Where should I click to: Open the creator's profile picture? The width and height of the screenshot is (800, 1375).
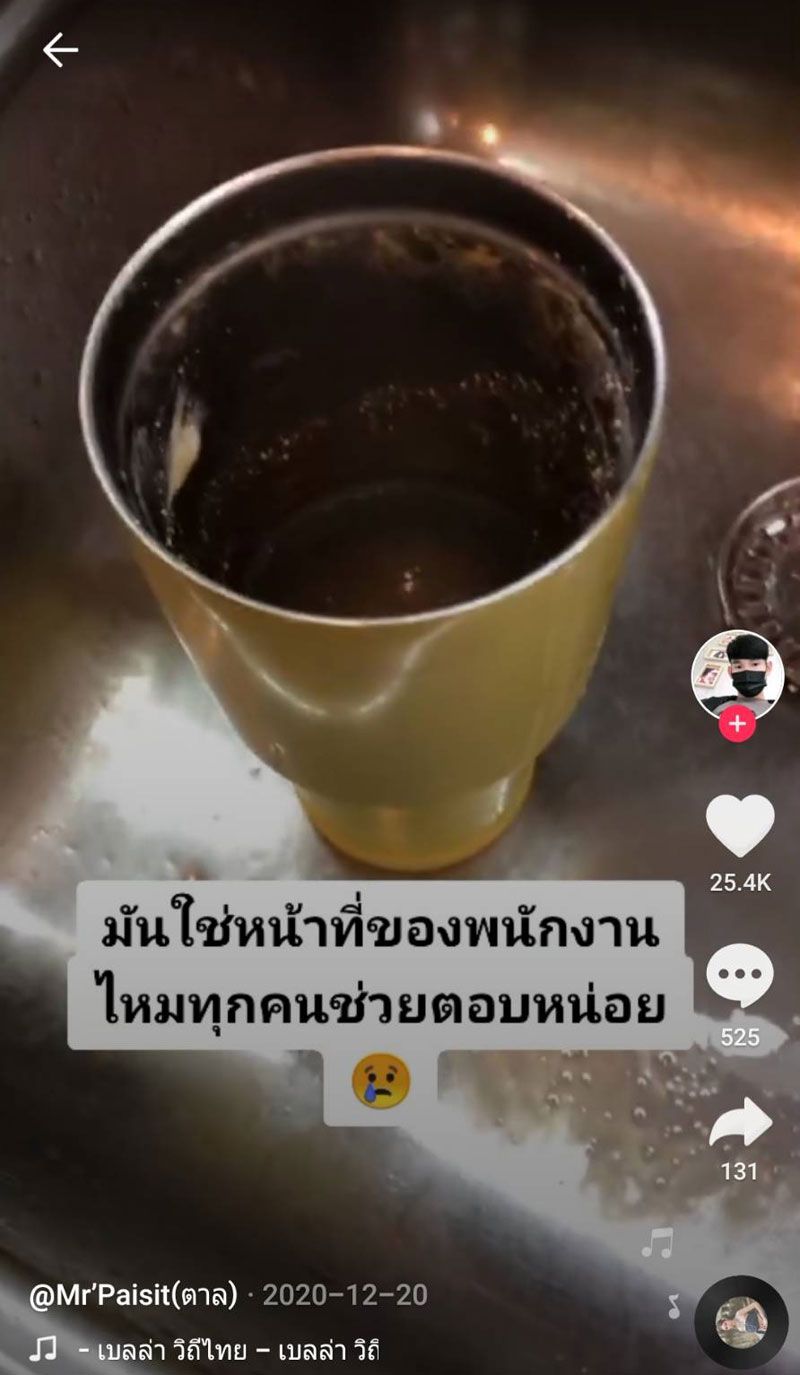738,673
